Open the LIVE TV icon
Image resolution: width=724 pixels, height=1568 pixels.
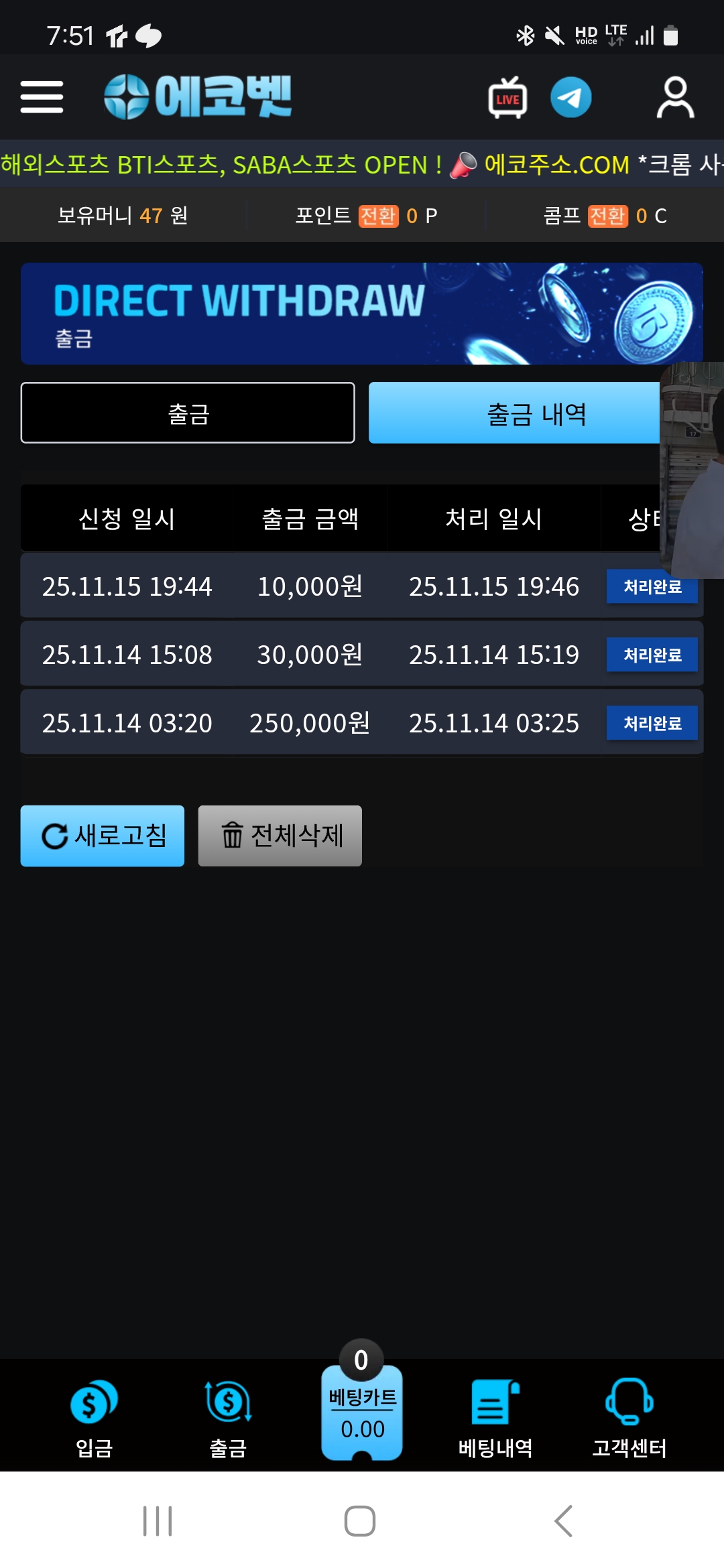tap(507, 98)
